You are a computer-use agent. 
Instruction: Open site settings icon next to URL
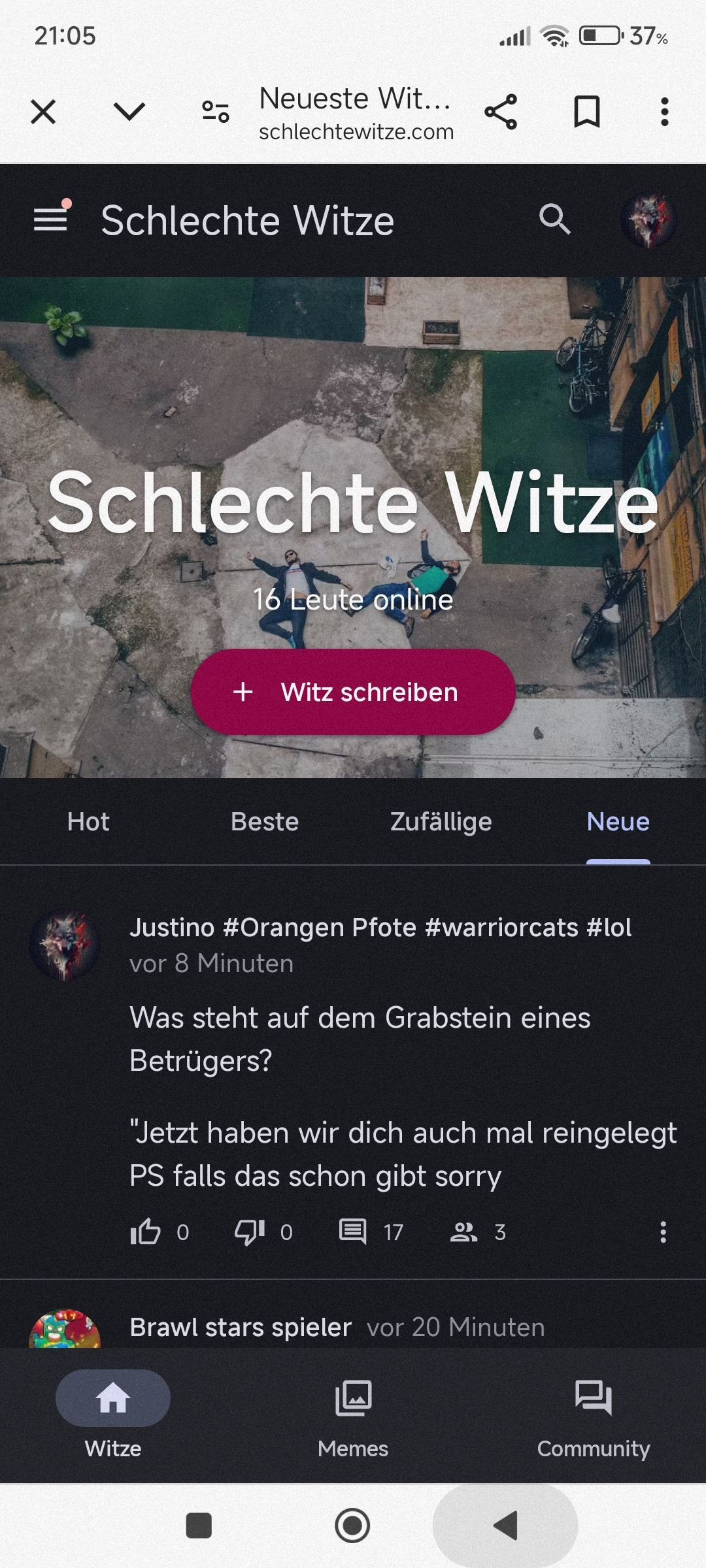pos(215,112)
